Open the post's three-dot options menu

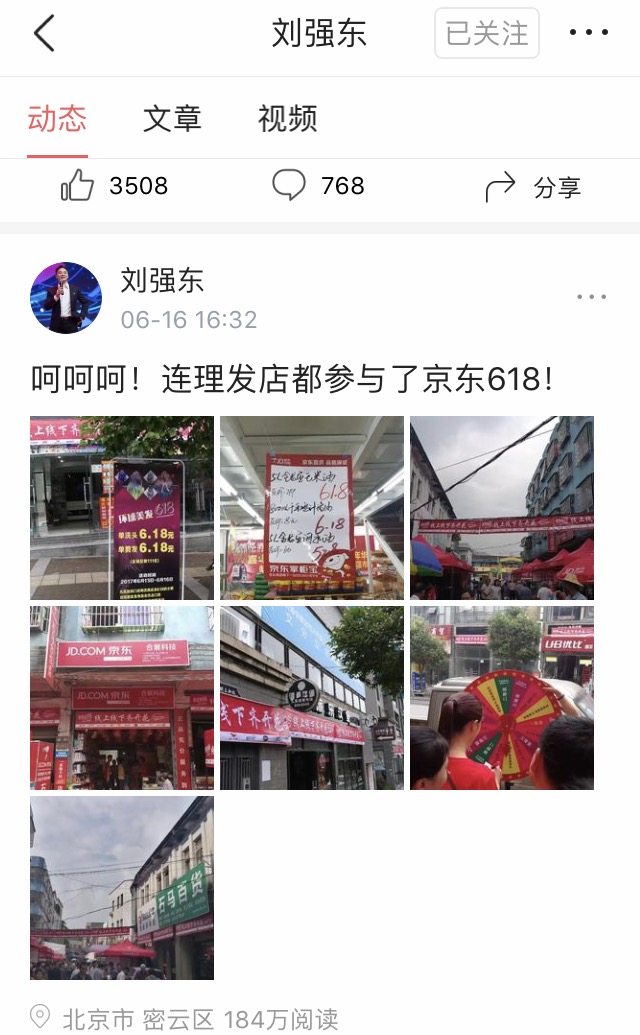(591, 297)
